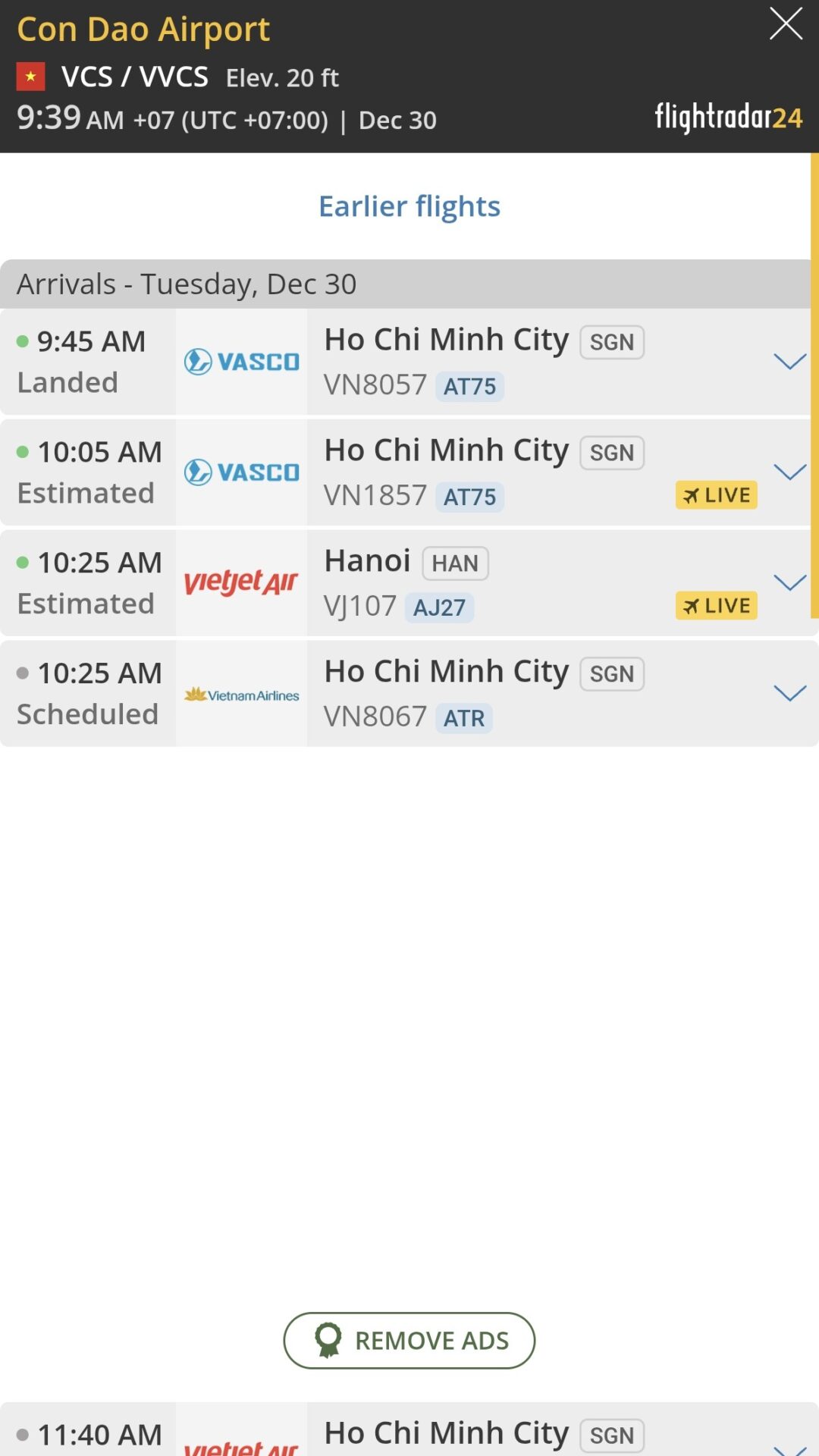Viewport: 819px width, 1456px height.
Task: Open the 10:25 AM scheduled VN8067 row
Action: coord(455,694)
